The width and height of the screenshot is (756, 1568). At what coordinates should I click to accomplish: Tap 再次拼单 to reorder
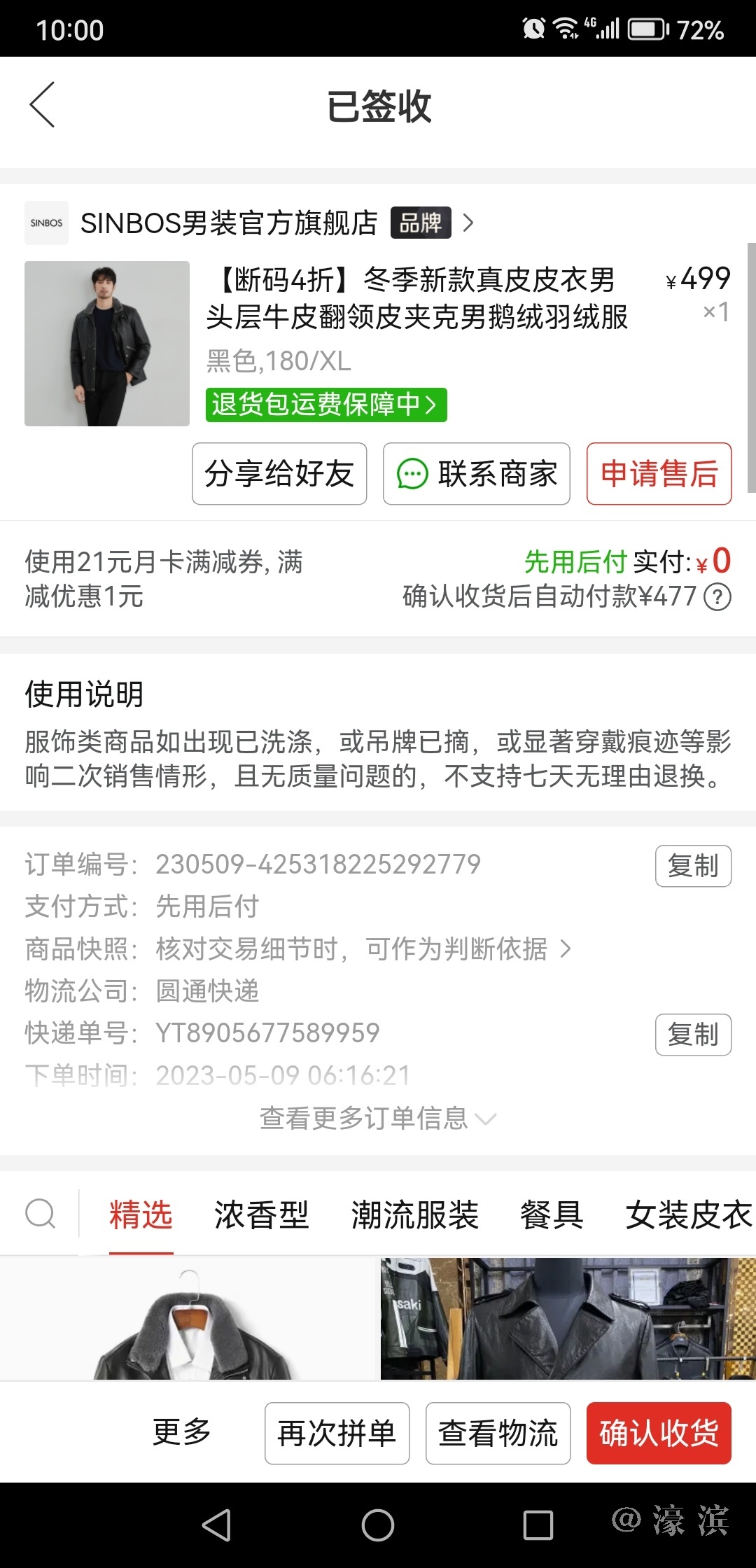pos(337,1433)
